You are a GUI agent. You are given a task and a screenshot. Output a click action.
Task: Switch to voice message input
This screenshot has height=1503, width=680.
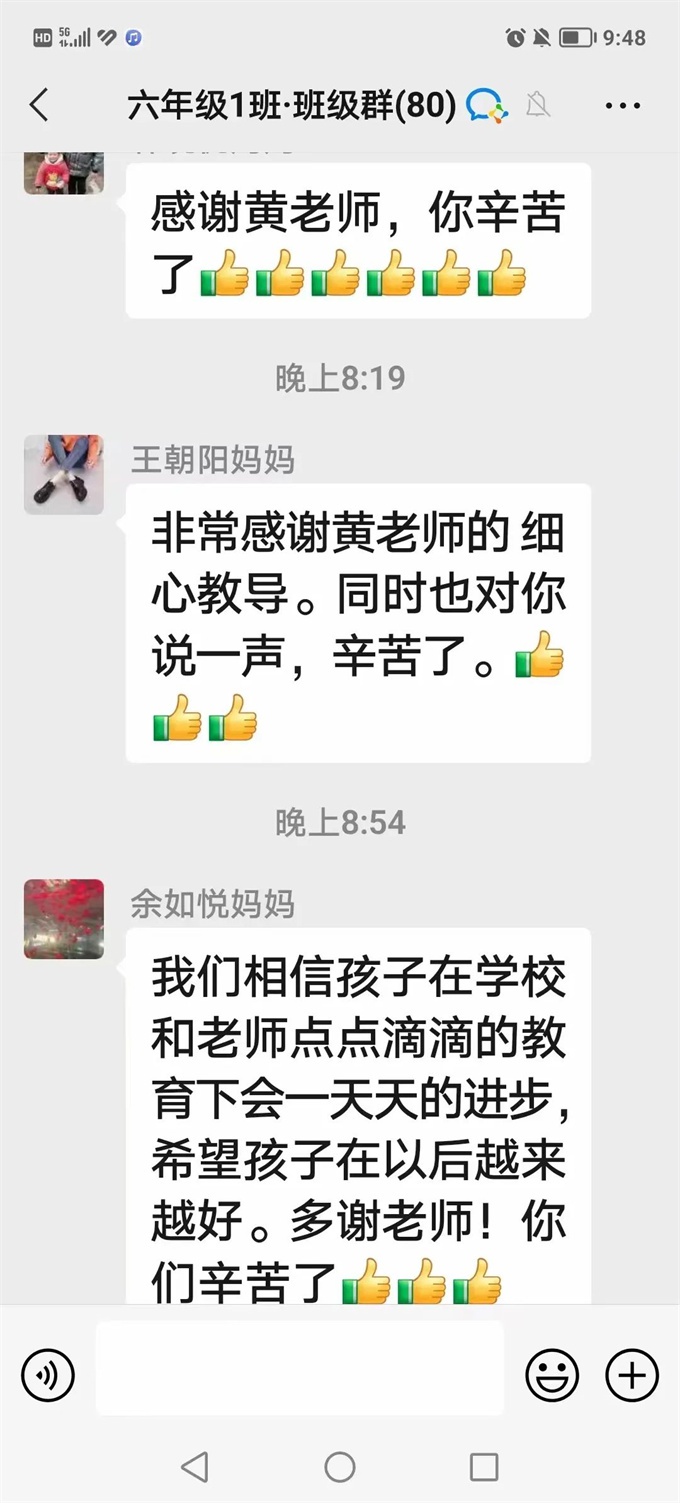(x=48, y=1374)
